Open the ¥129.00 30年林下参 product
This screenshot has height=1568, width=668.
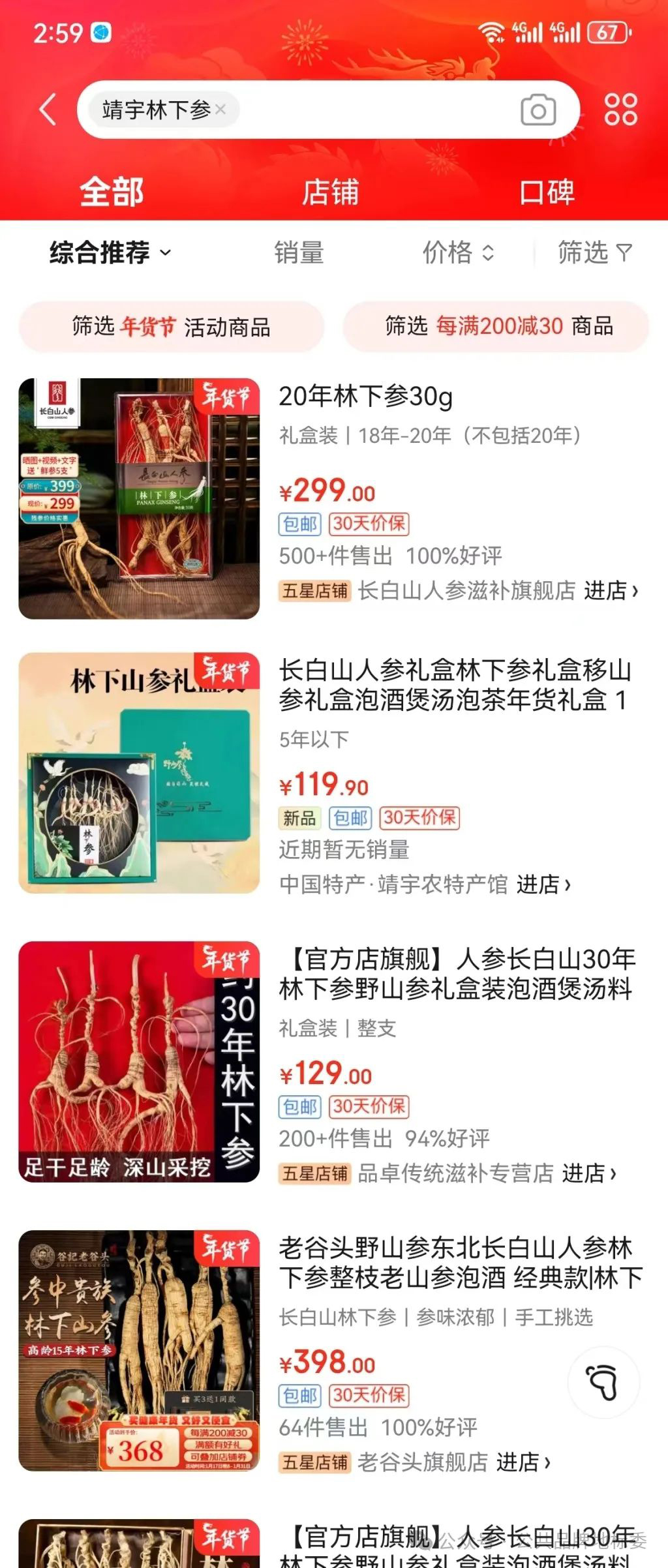pos(455,974)
